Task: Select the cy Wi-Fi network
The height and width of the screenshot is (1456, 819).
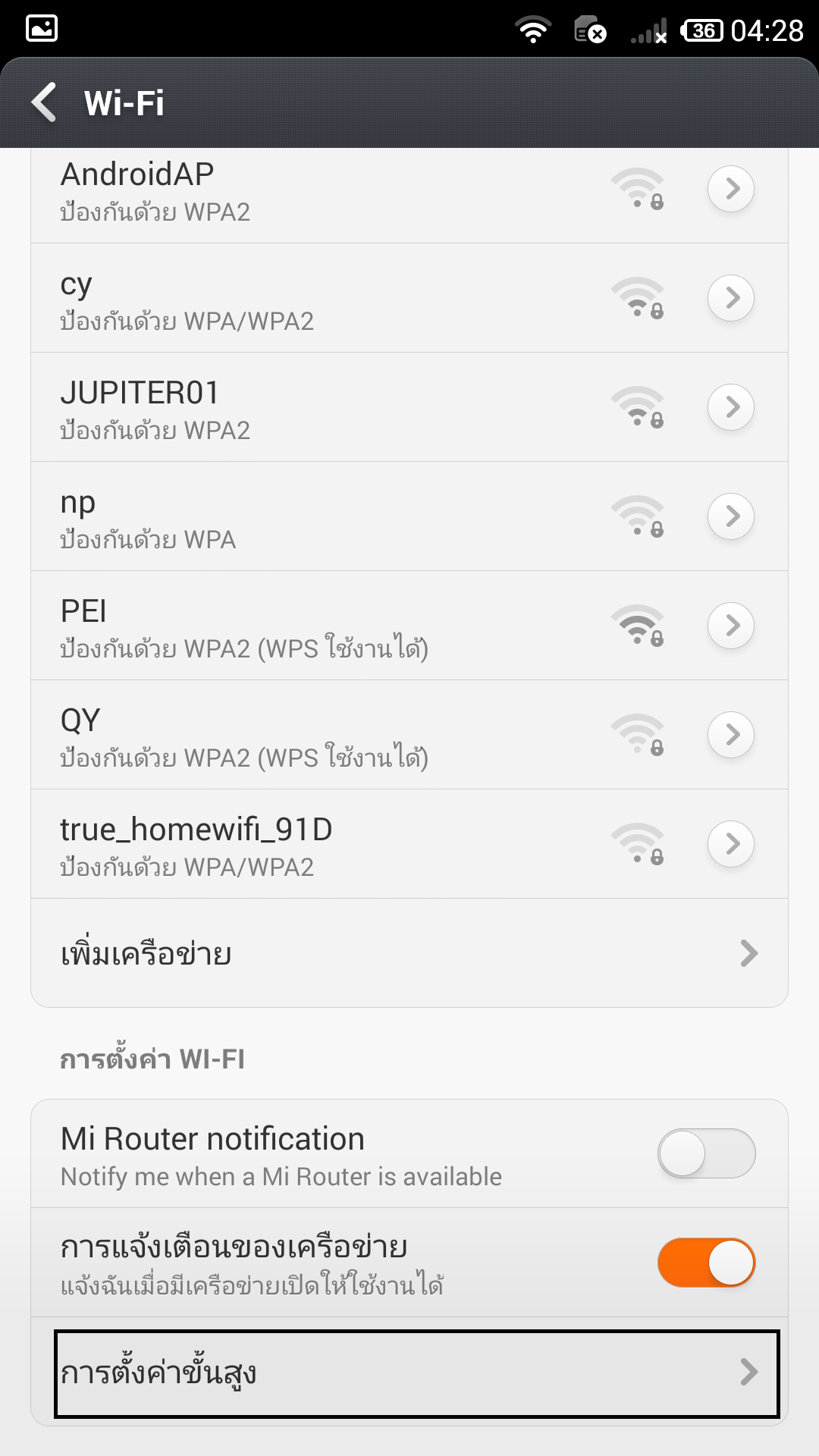Action: point(303,300)
